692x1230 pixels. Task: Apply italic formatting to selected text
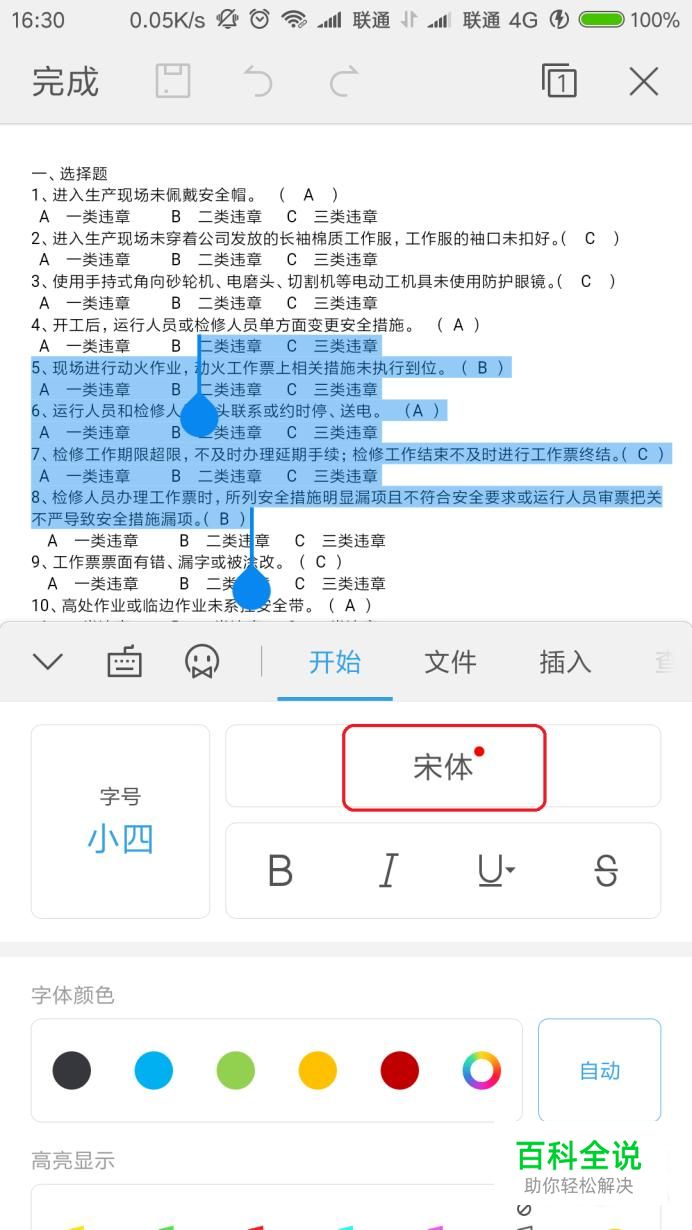click(388, 871)
